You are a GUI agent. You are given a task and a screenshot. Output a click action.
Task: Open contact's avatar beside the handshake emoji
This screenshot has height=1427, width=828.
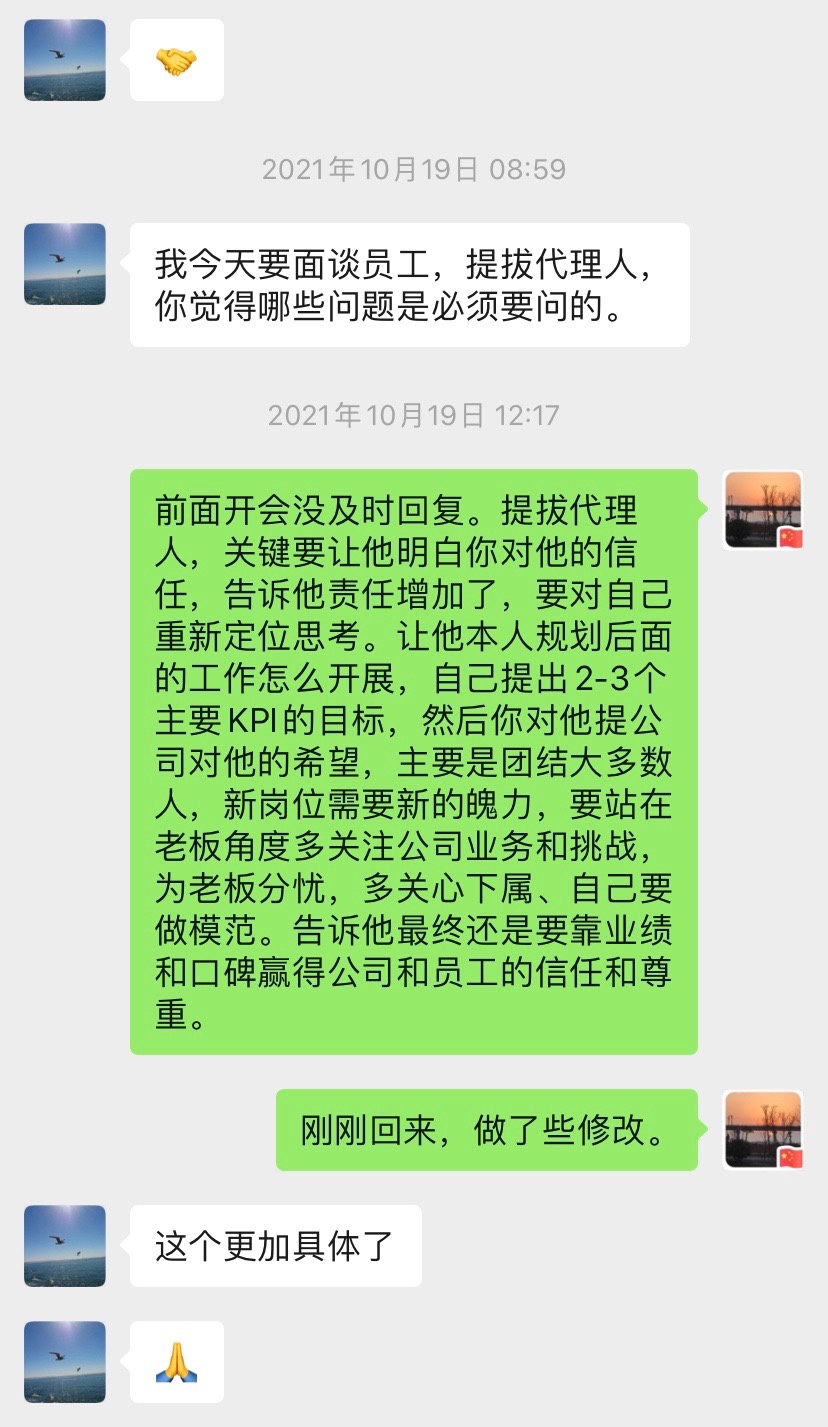64,60
